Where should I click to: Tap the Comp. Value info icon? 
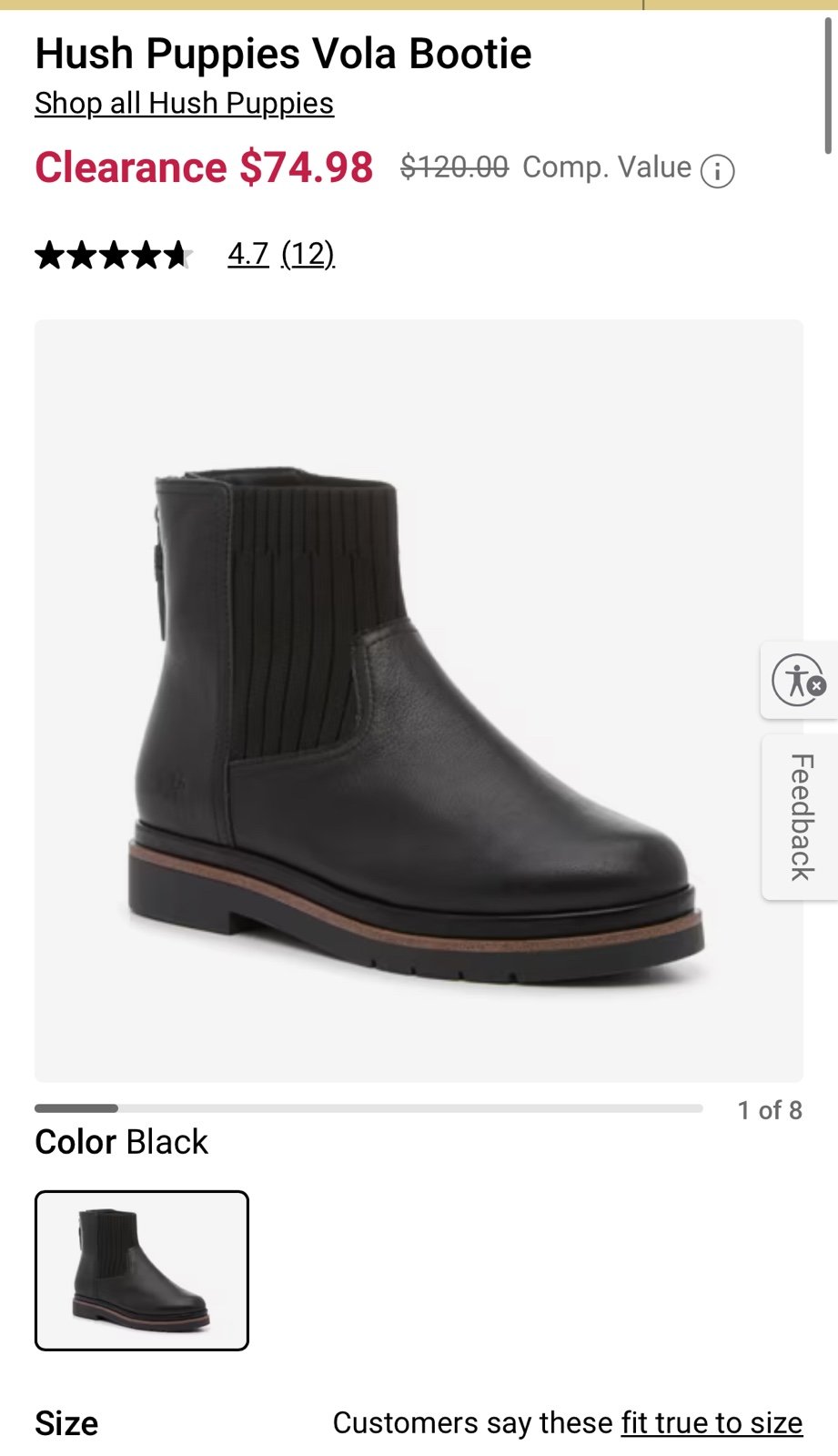[717, 170]
